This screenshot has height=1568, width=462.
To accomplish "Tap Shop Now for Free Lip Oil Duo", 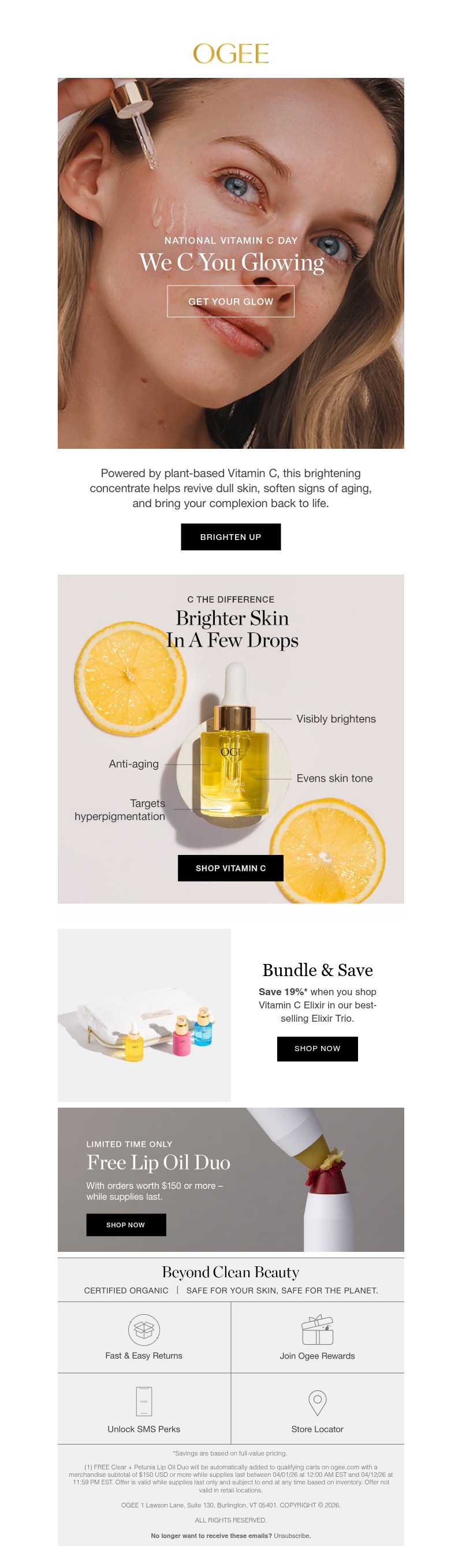I will 125,1225.
